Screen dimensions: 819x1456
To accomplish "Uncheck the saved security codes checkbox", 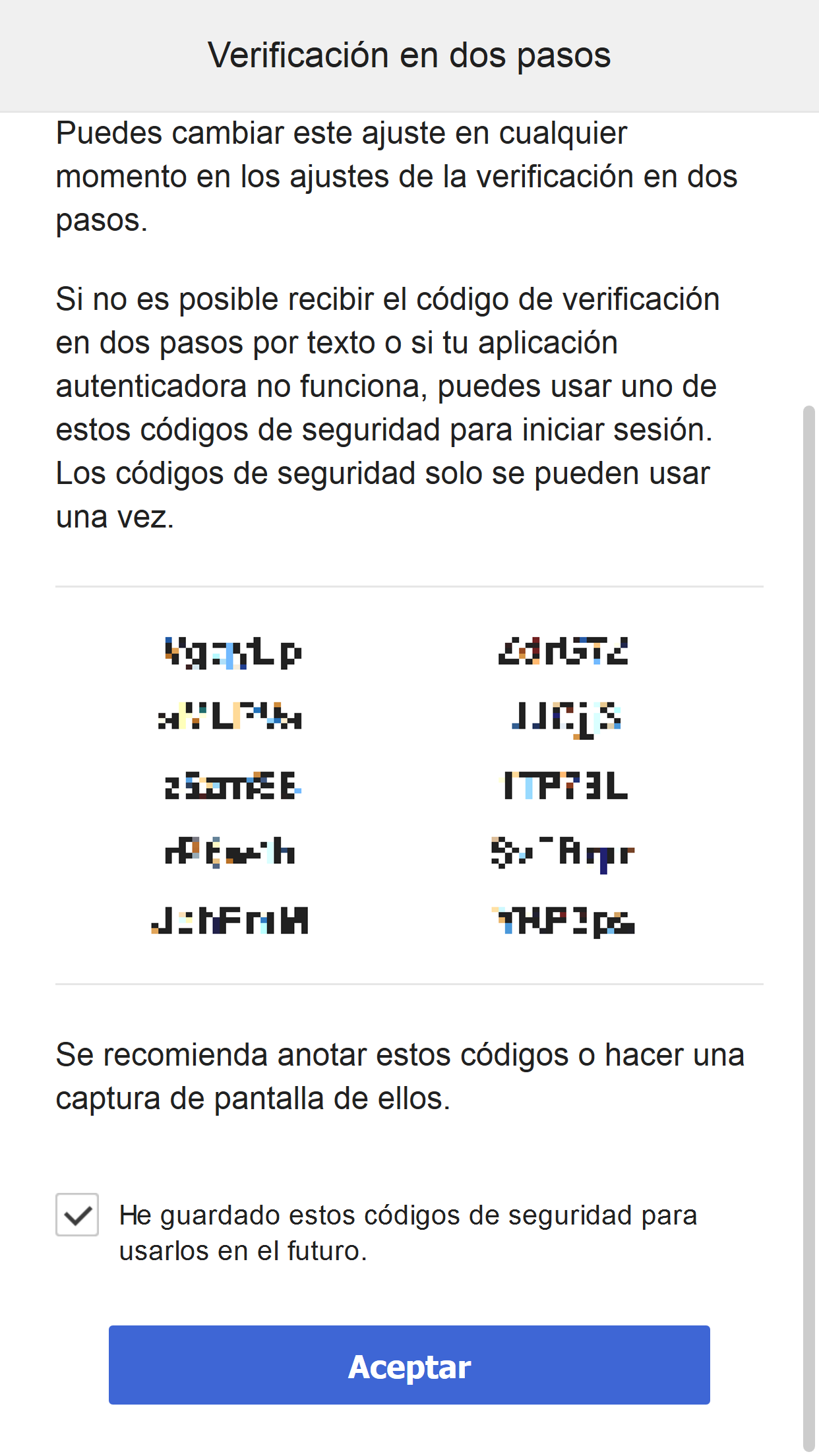I will click(77, 1215).
